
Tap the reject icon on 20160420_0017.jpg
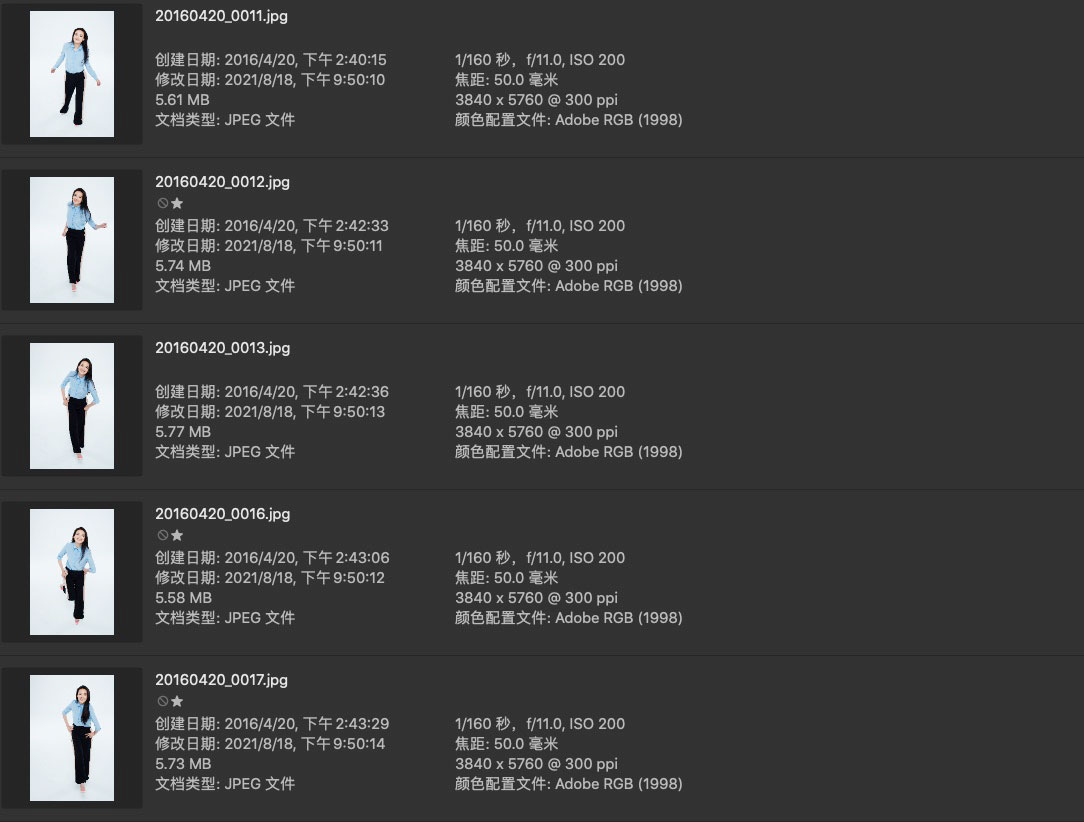(x=163, y=701)
